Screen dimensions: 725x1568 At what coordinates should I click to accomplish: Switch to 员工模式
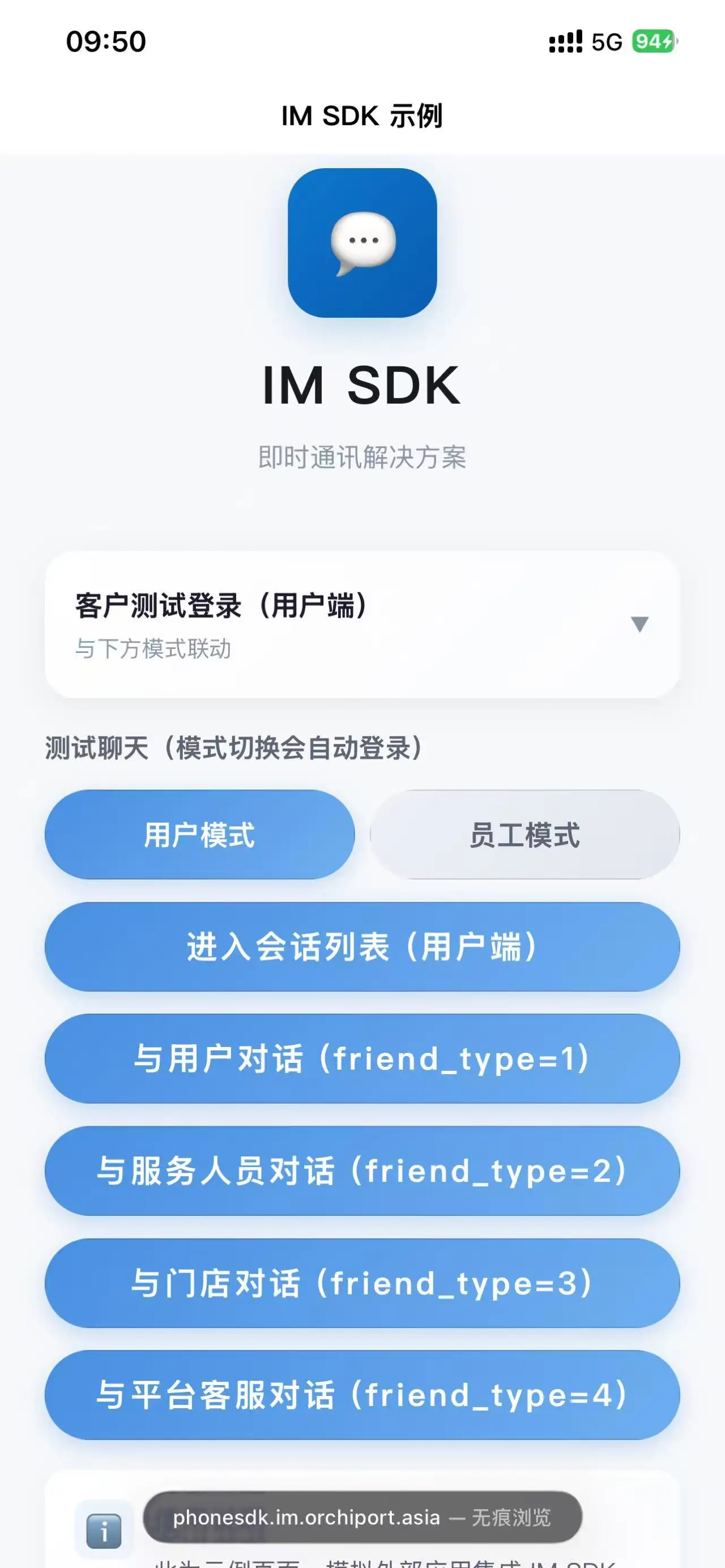pos(524,835)
